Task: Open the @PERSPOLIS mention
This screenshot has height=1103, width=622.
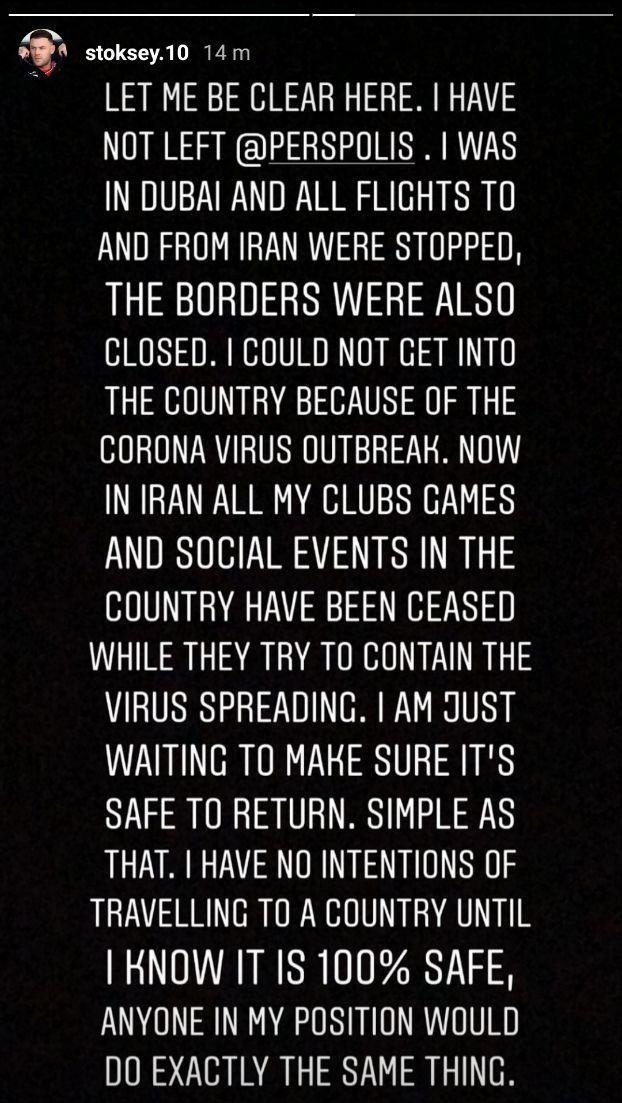Action: pyautogui.click(x=324, y=147)
